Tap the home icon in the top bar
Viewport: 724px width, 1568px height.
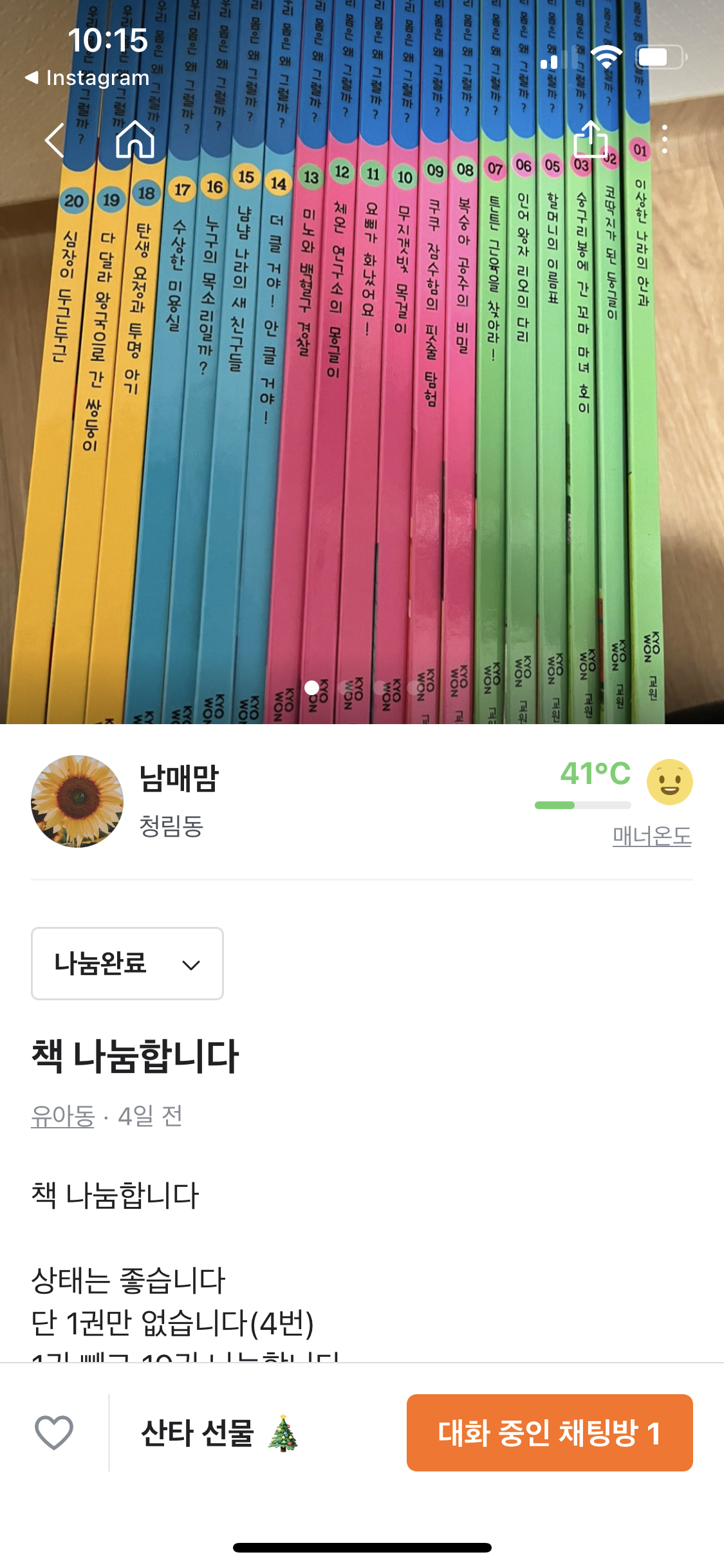[135, 140]
